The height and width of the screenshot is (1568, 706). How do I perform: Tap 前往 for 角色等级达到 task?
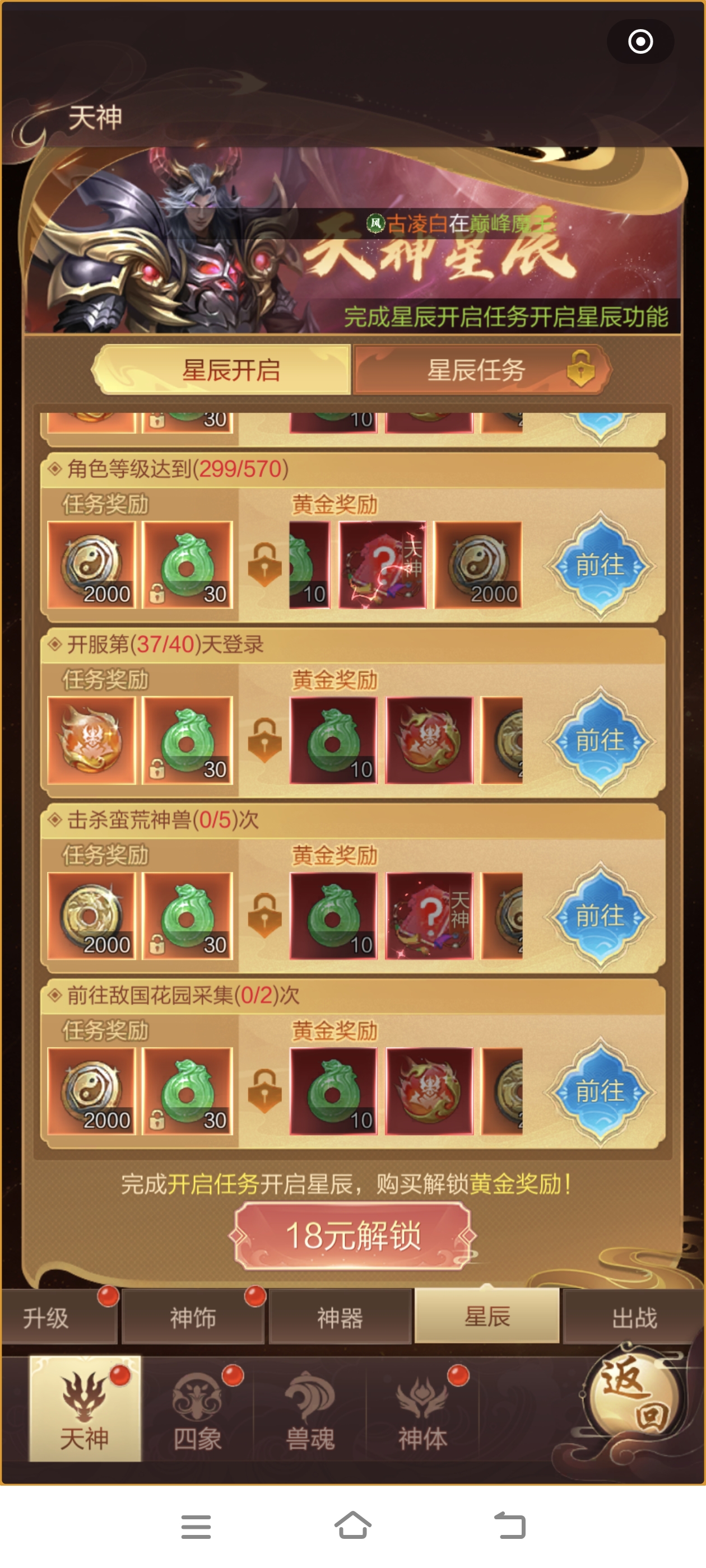click(600, 565)
